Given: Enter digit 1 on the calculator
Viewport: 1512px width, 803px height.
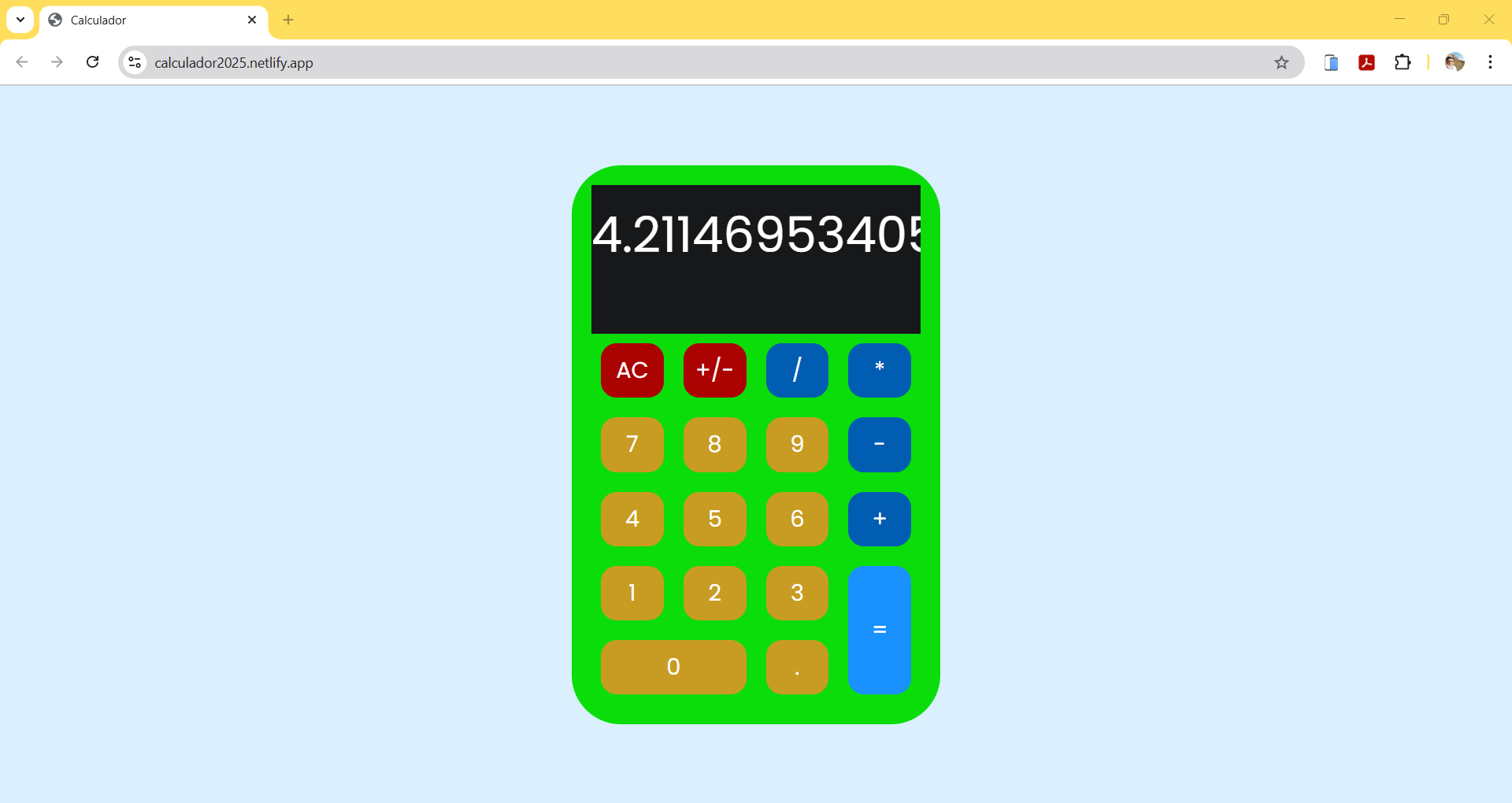Looking at the screenshot, I should coord(632,593).
